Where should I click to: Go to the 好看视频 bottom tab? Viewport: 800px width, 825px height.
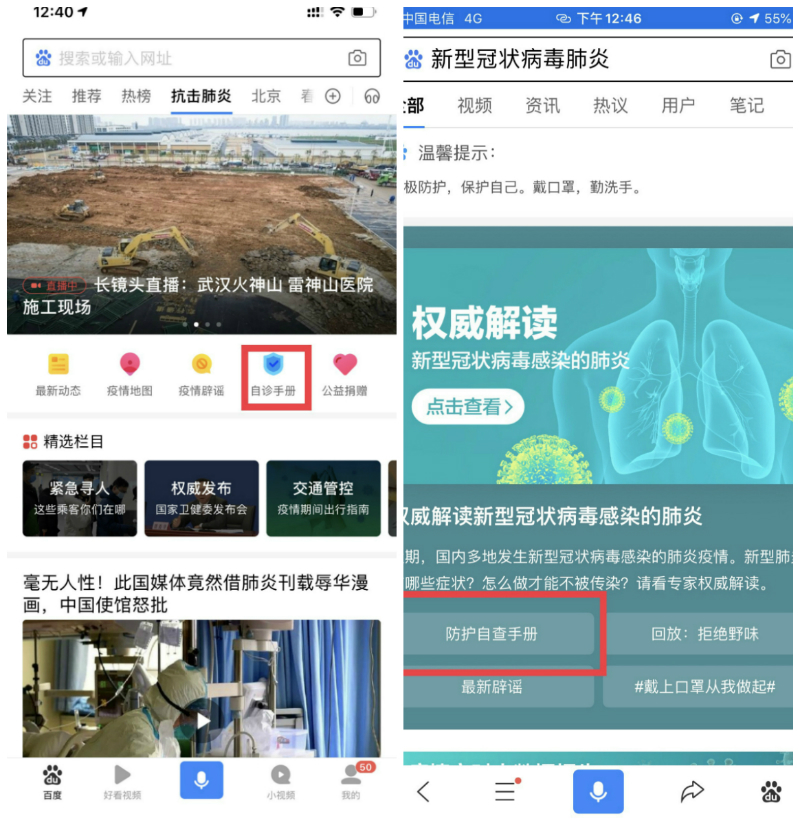(x=122, y=781)
